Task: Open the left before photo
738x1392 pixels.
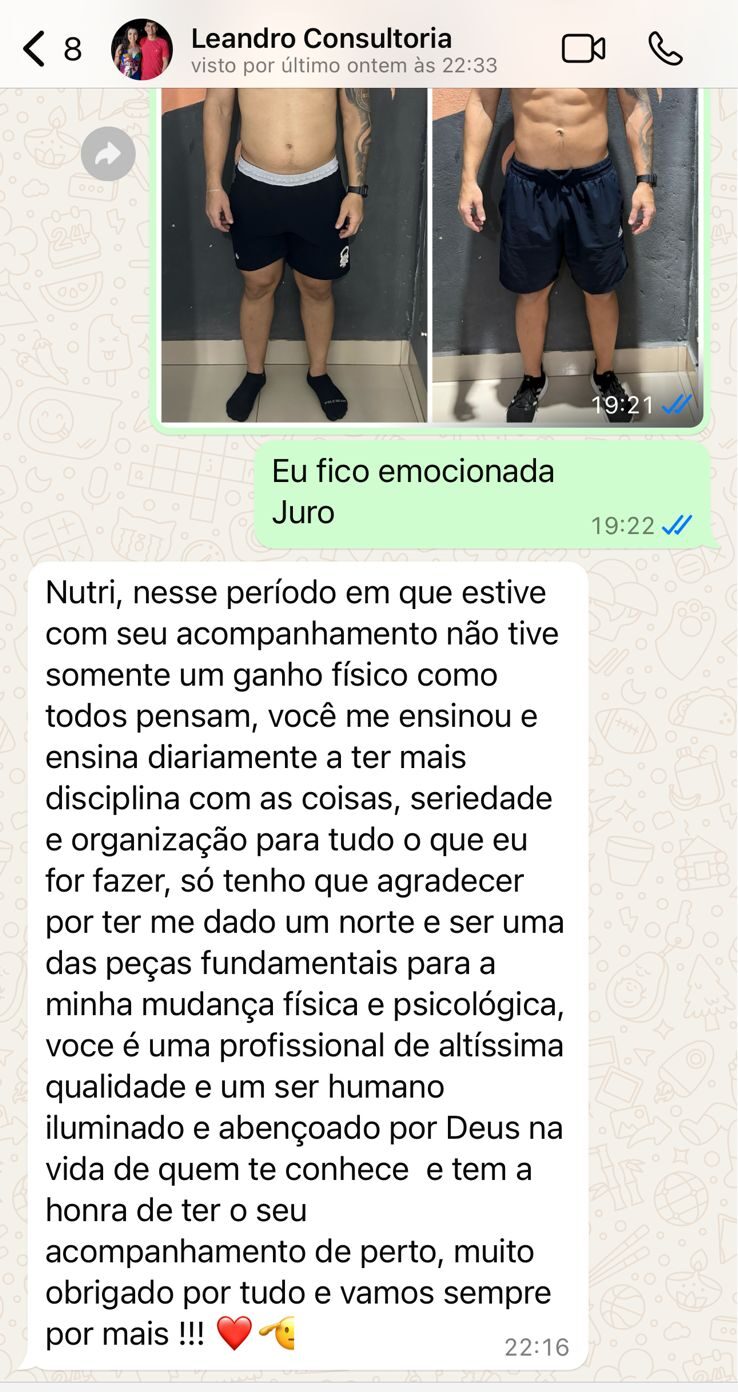Action: point(294,255)
